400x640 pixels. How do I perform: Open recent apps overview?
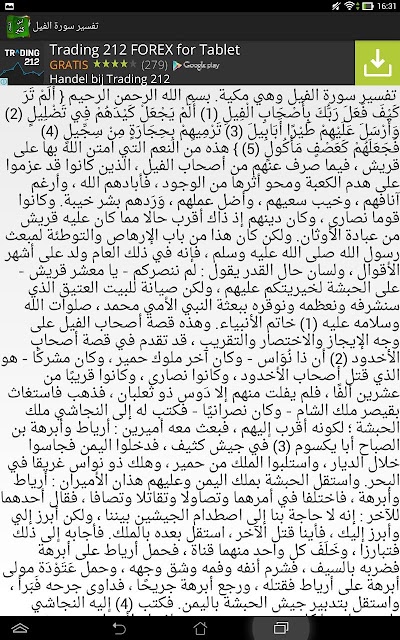click(280, 628)
